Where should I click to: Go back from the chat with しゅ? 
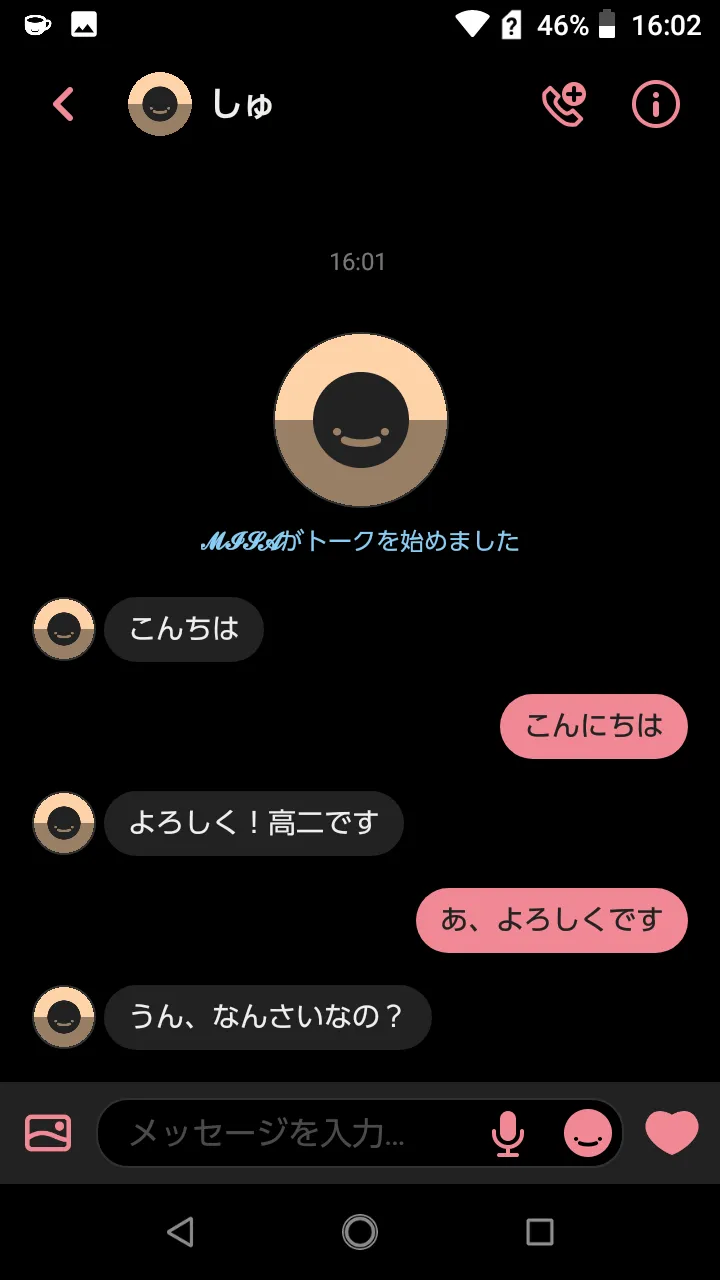coord(63,104)
